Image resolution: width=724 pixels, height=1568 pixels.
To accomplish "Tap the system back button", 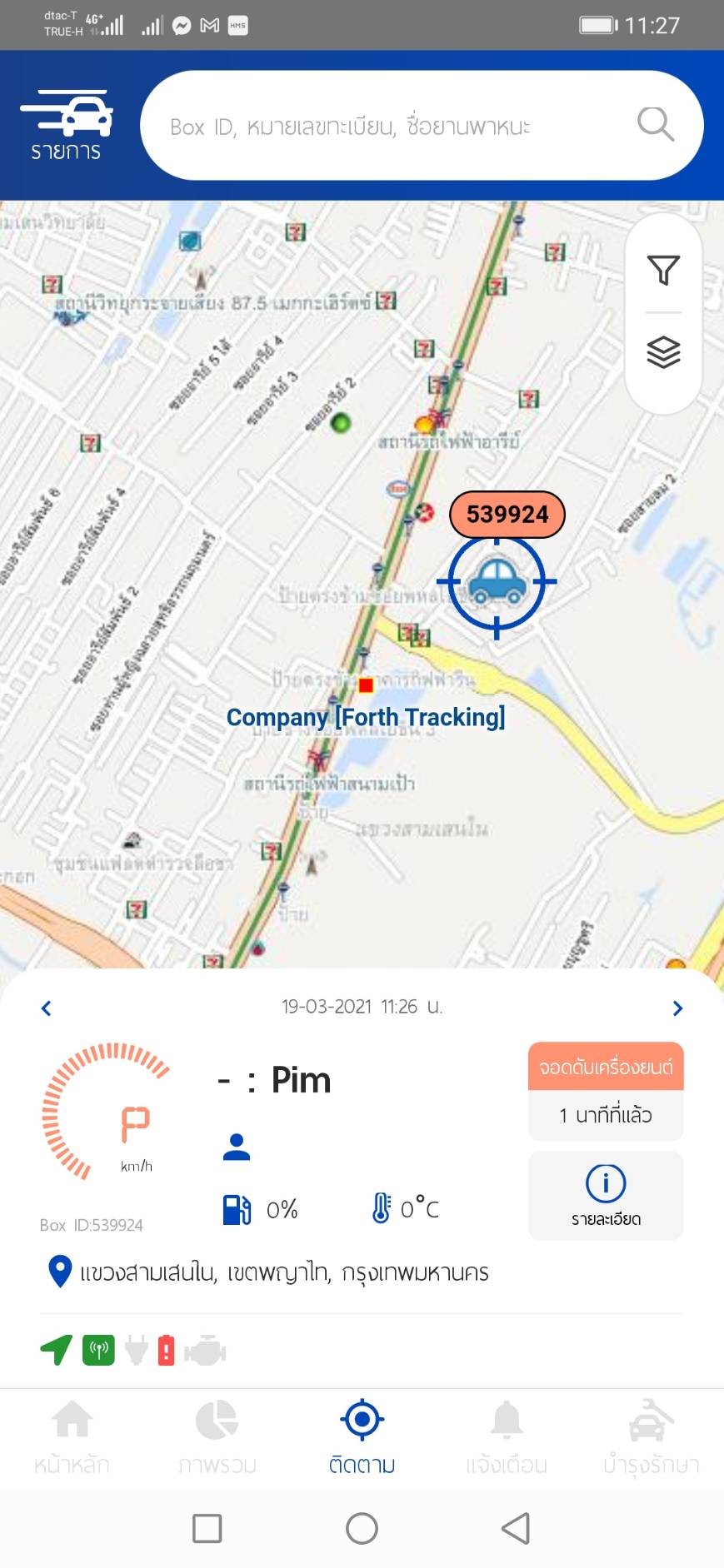I will tap(516, 1528).
